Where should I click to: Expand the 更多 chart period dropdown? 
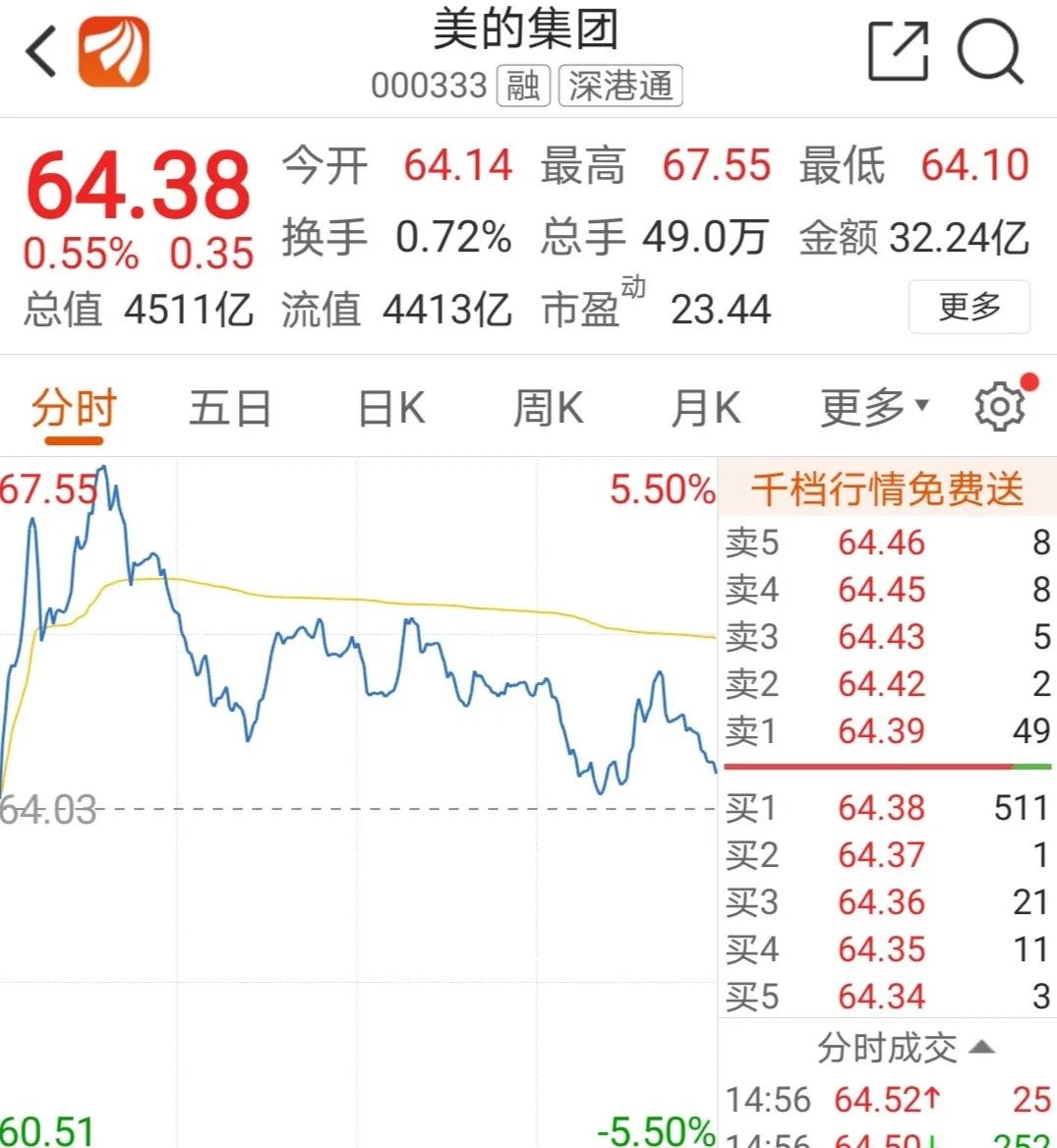coord(874,406)
